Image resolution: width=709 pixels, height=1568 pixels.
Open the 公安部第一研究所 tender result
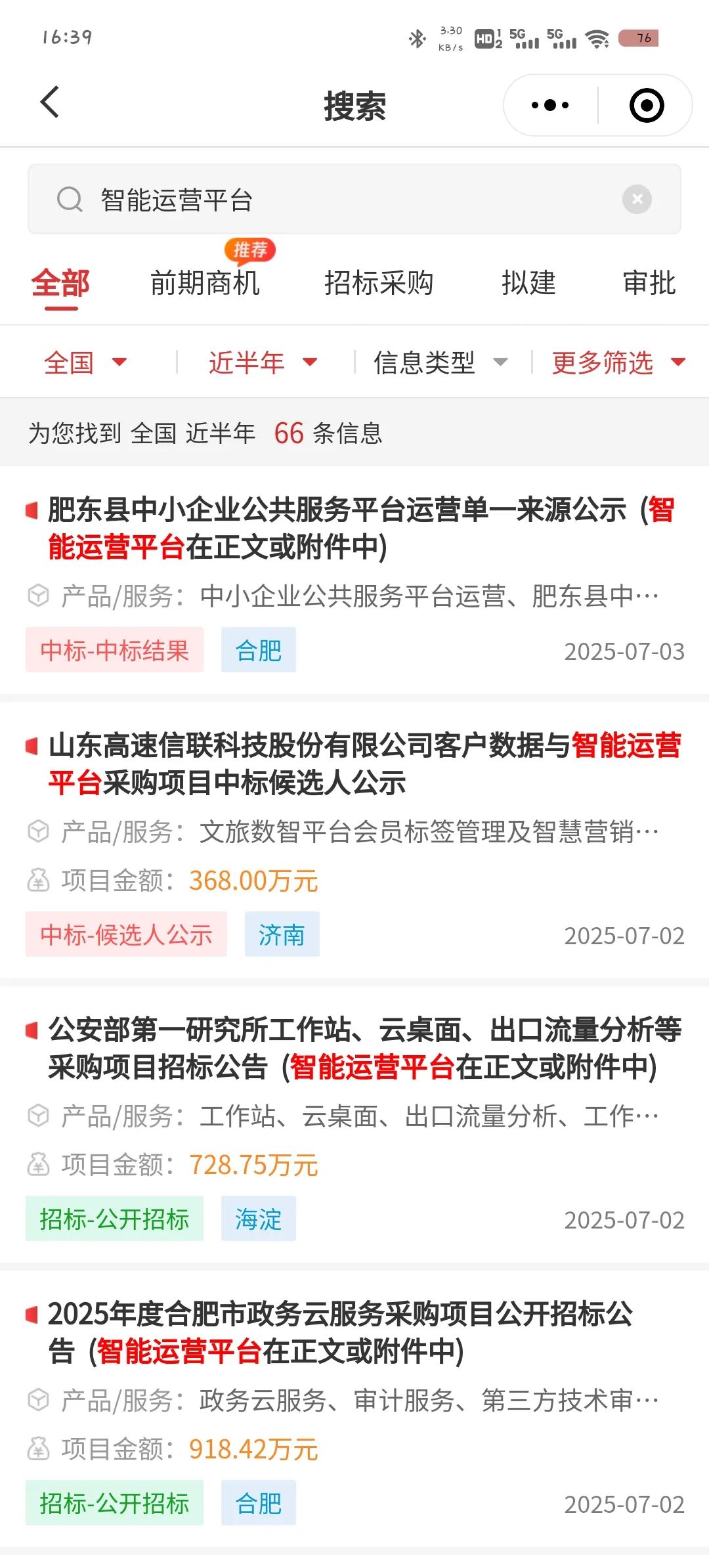354,1125
